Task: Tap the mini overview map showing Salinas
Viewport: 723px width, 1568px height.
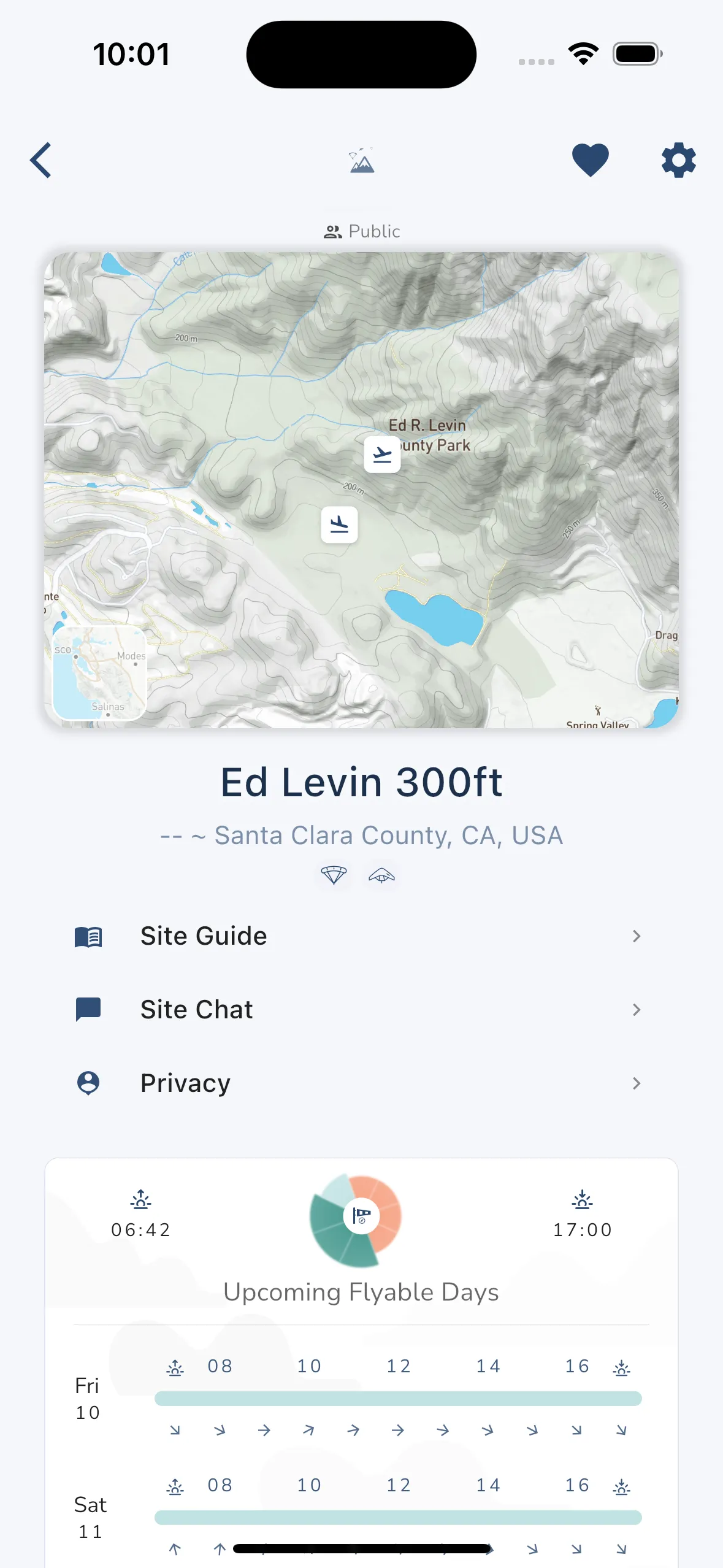Action: pyautogui.click(x=99, y=672)
